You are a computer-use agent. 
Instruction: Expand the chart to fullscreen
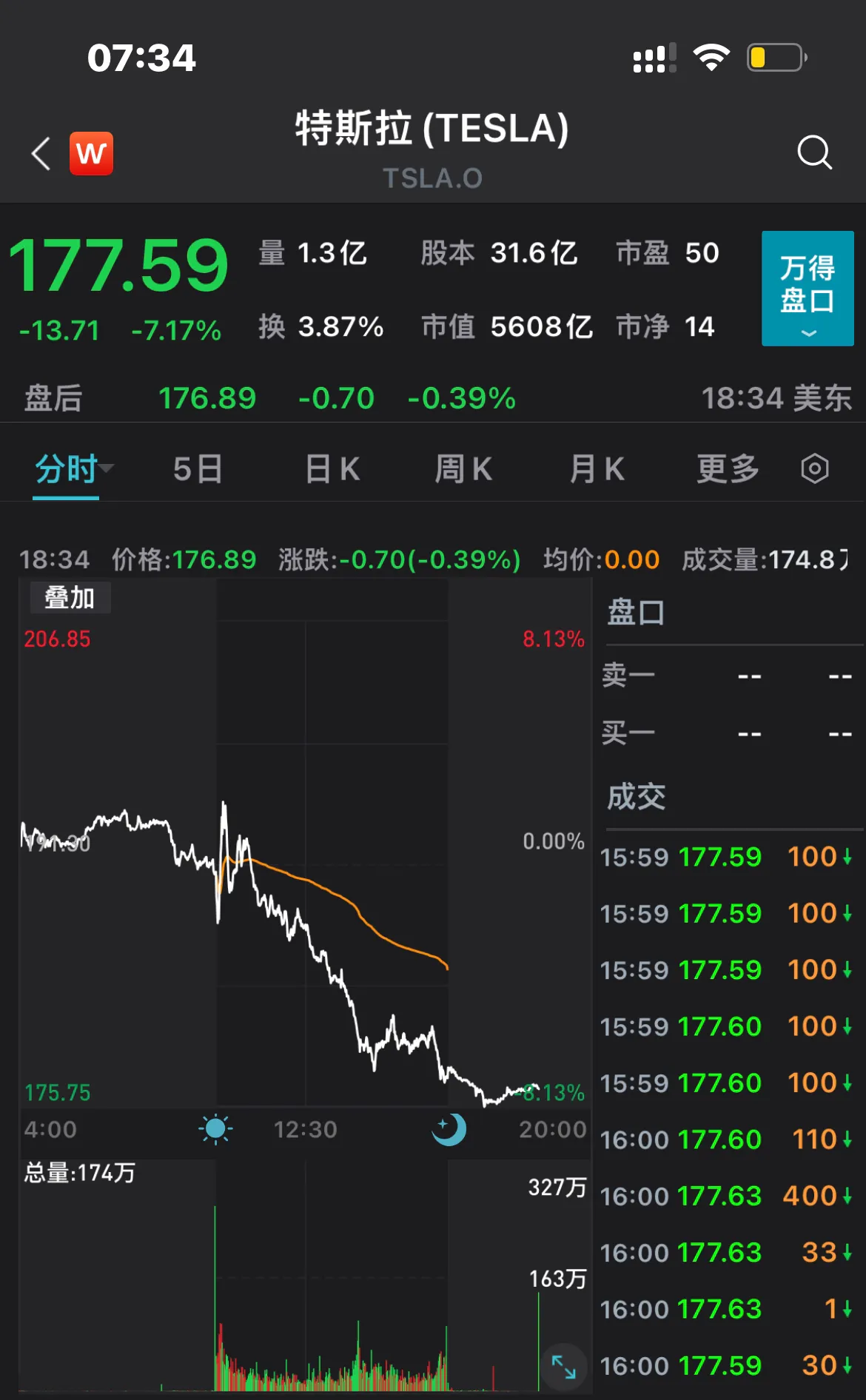pyautogui.click(x=563, y=1366)
